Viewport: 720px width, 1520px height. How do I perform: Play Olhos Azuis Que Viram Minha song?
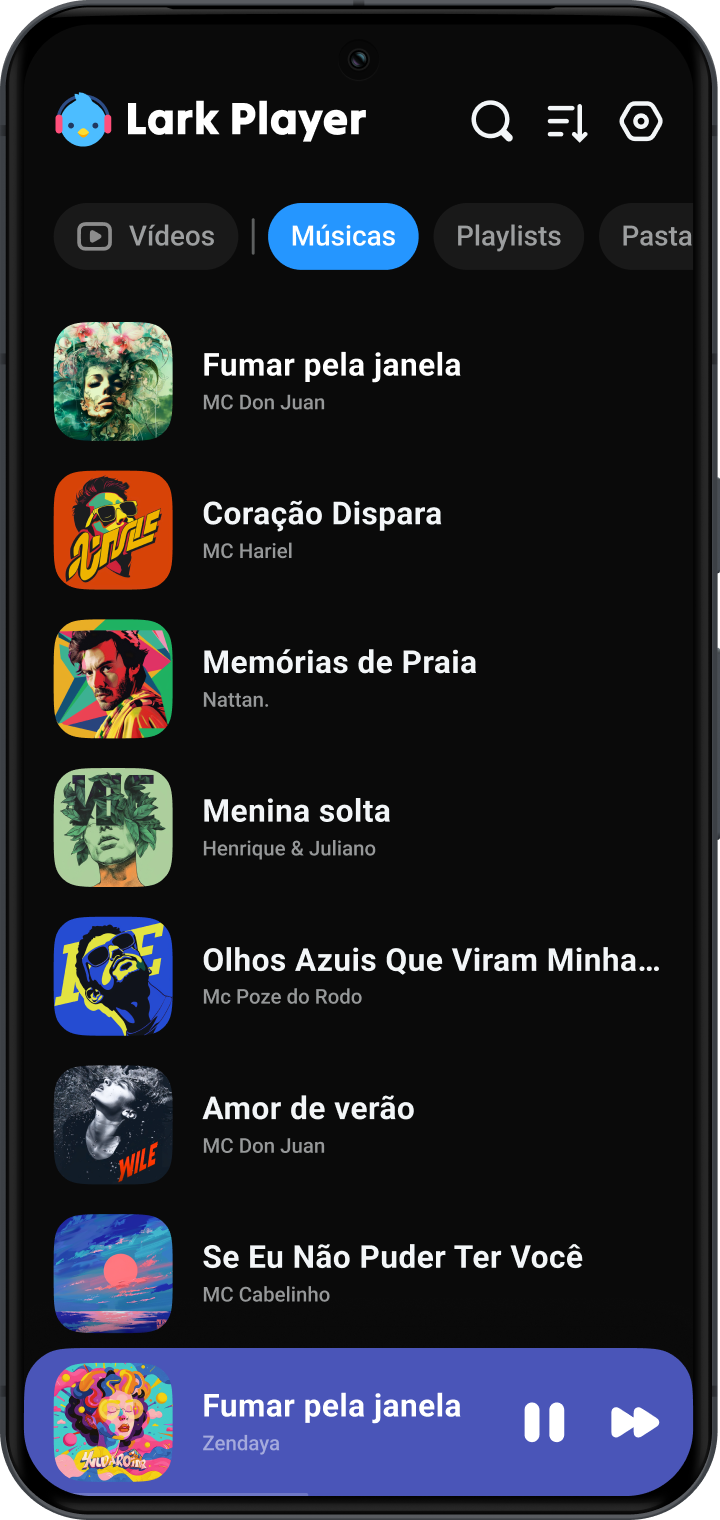pyautogui.click(x=430, y=975)
